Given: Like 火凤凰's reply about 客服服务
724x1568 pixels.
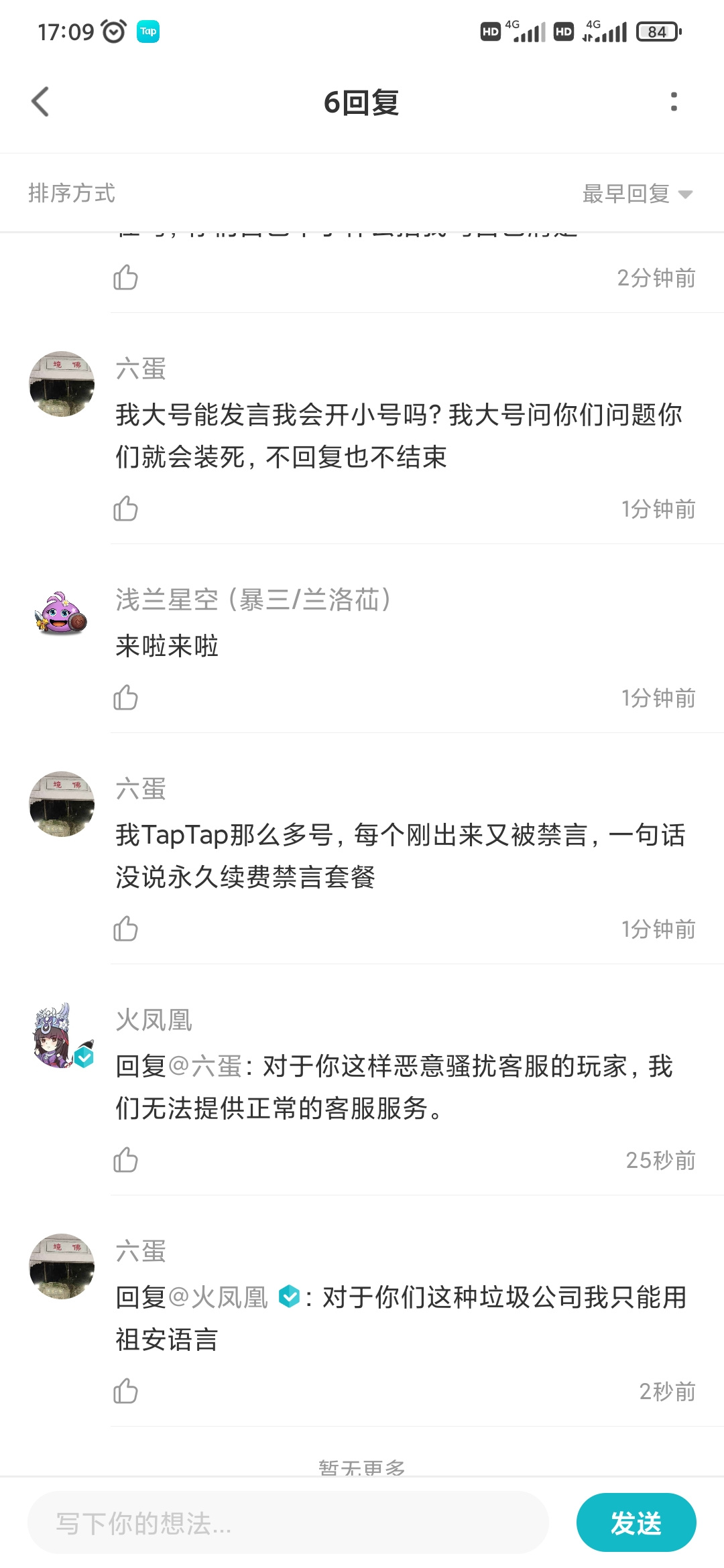Looking at the screenshot, I should point(125,1160).
